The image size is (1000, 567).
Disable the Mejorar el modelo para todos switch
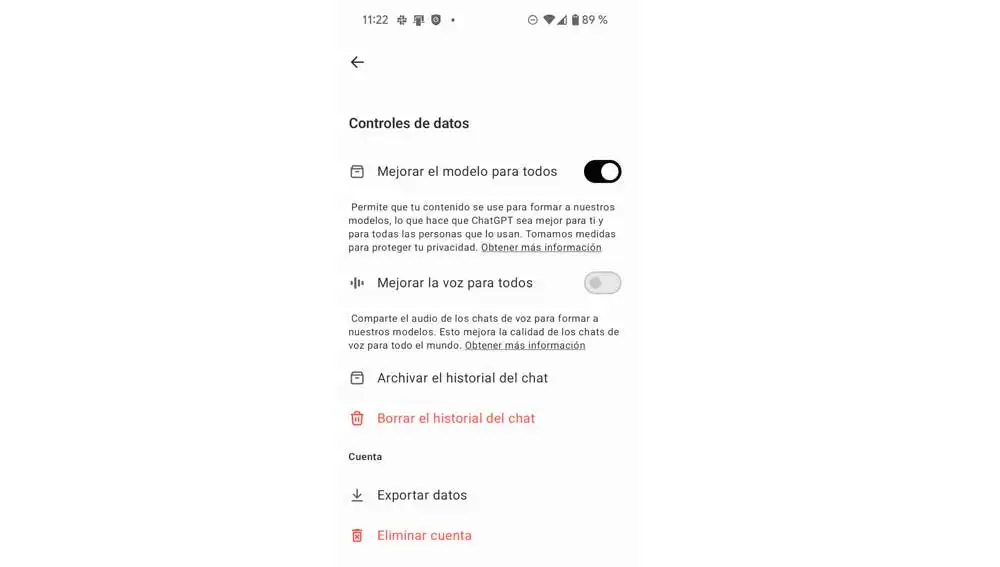coord(602,172)
